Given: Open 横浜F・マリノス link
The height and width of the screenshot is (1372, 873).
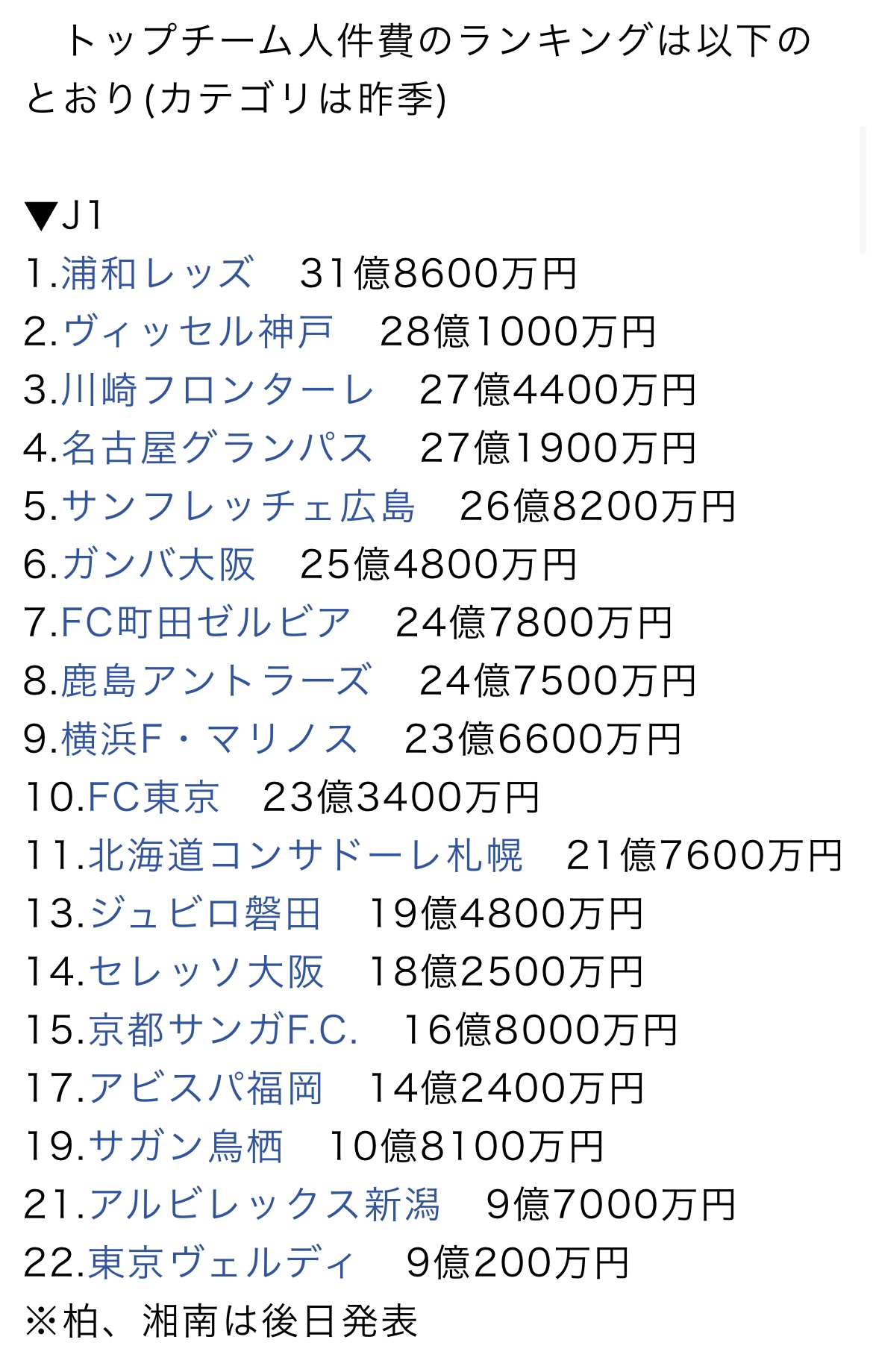Looking at the screenshot, I should tap(210, 739).
